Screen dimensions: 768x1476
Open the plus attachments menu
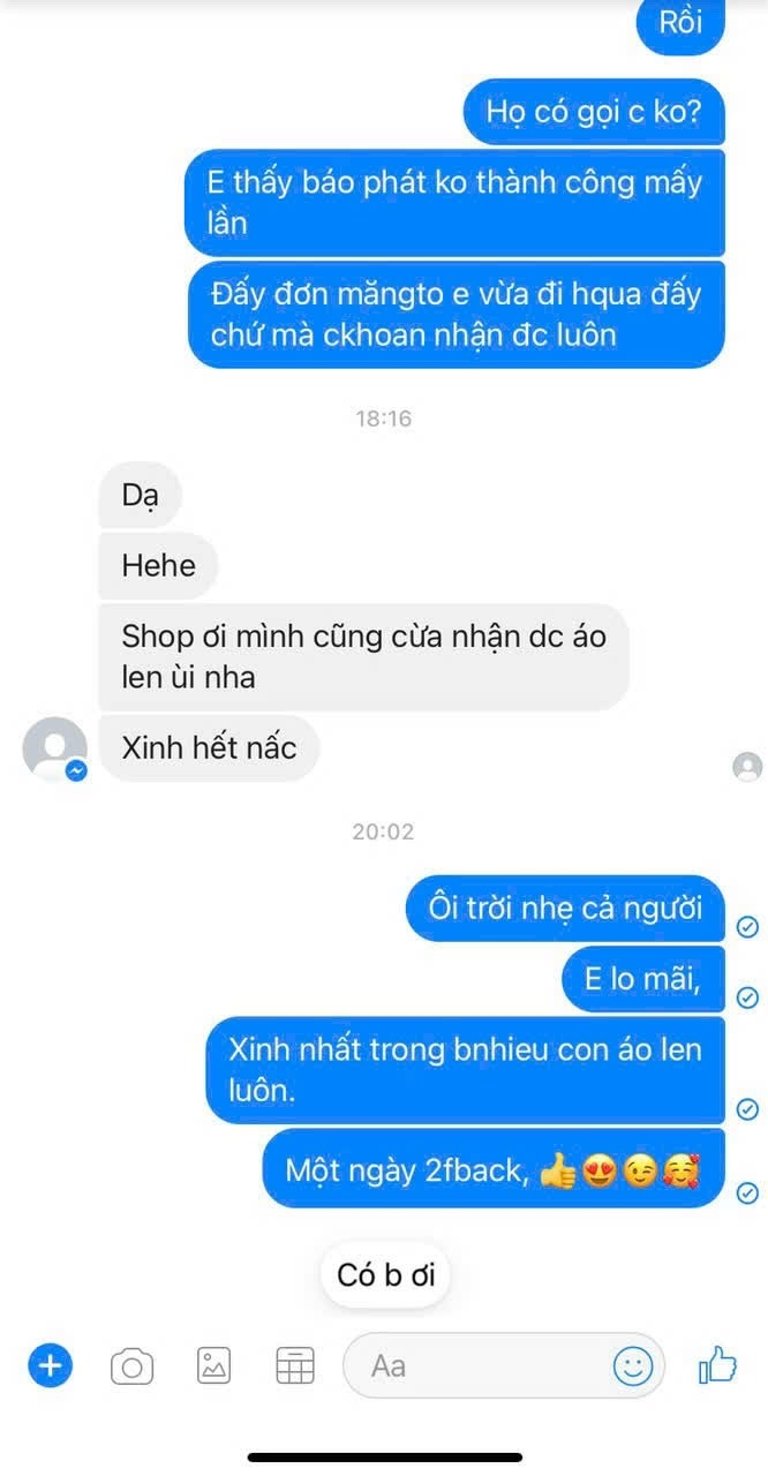point(50,1365)
